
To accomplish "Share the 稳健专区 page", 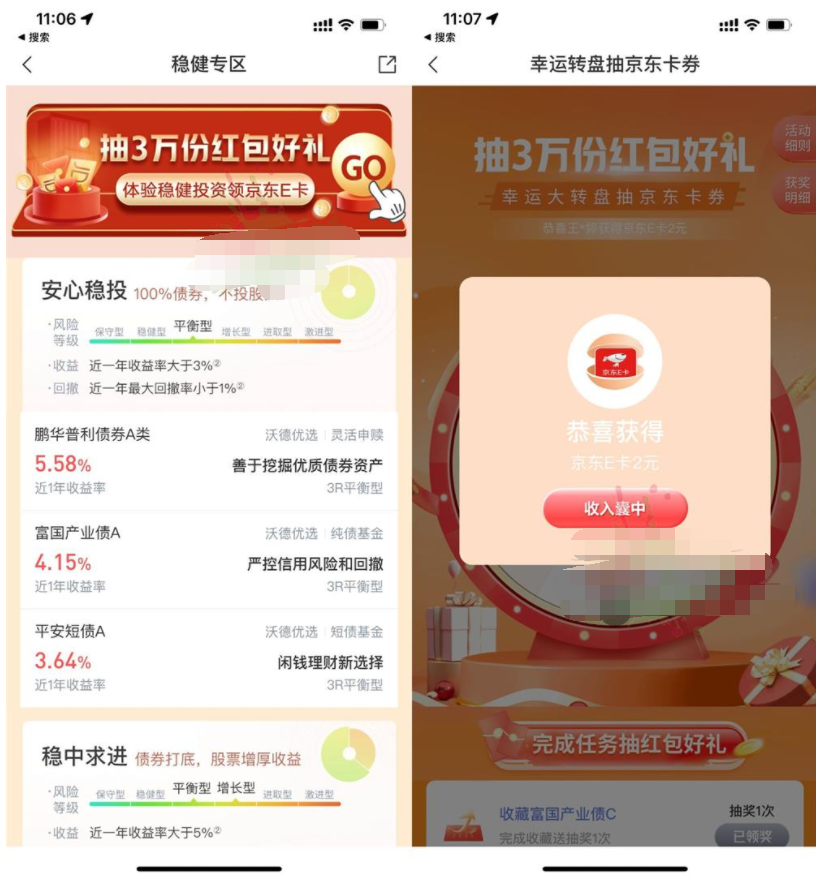I will click(x=387, y=65).
